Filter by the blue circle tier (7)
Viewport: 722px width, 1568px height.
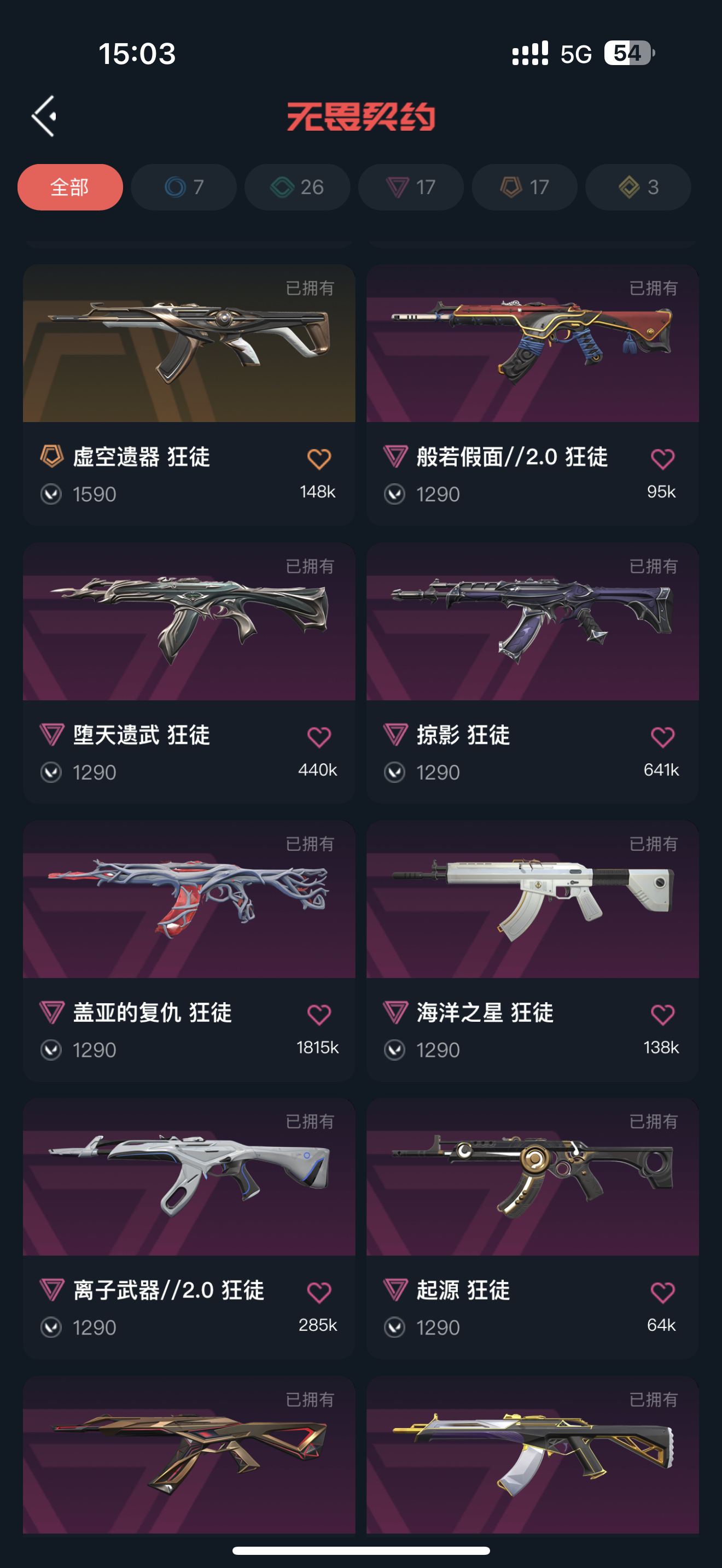tap(184, 187)
